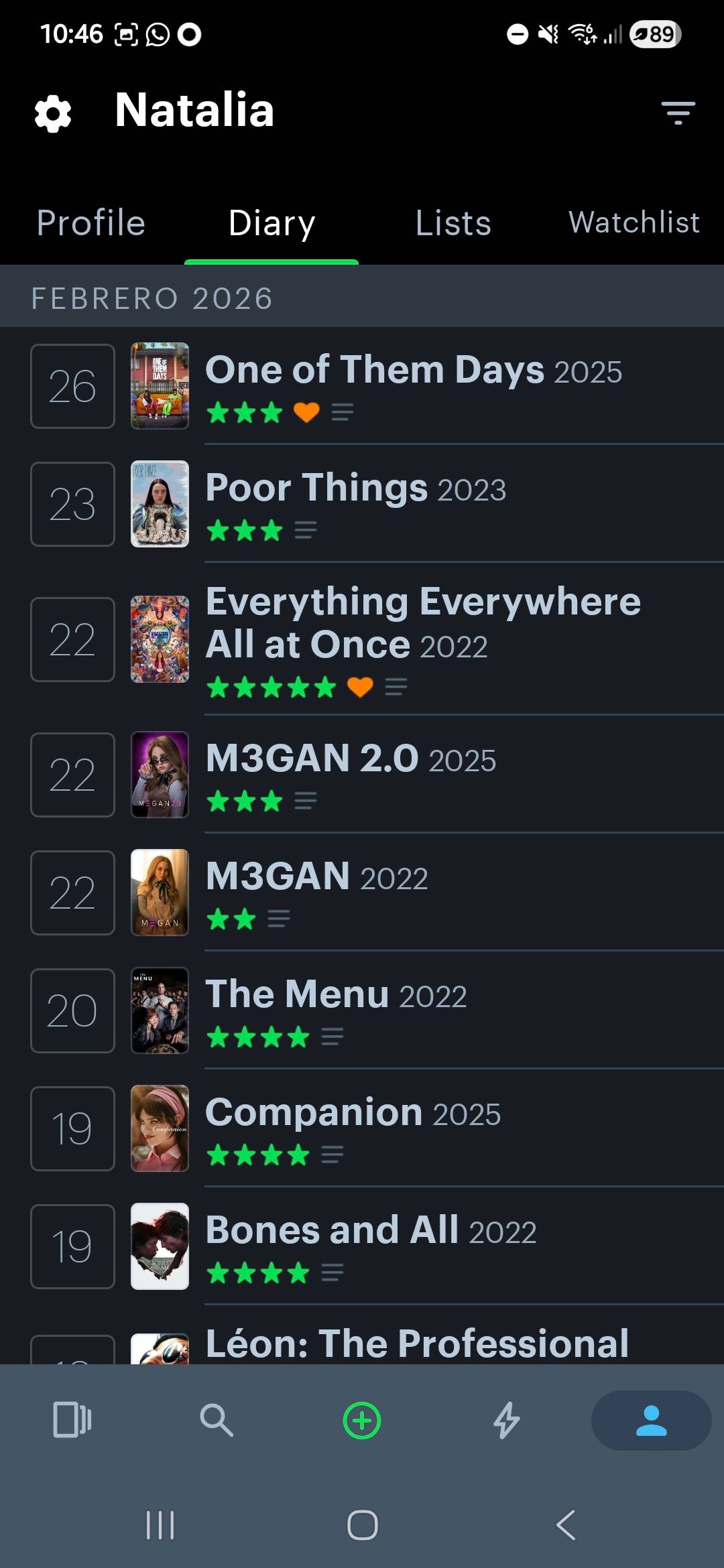Go back with the system back button

tap(566, 1525)
